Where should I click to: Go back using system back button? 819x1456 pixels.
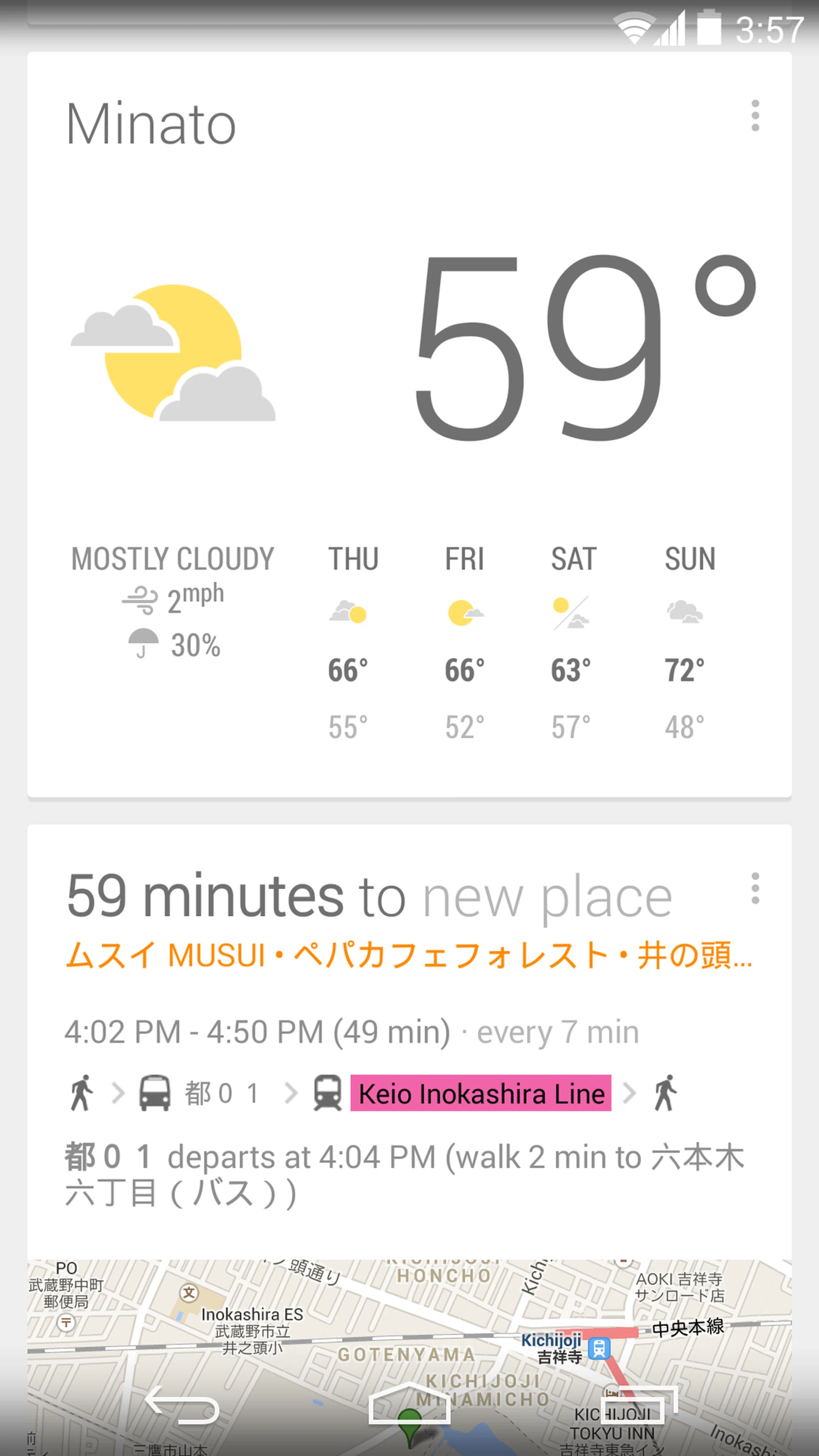pos(182,1405)
